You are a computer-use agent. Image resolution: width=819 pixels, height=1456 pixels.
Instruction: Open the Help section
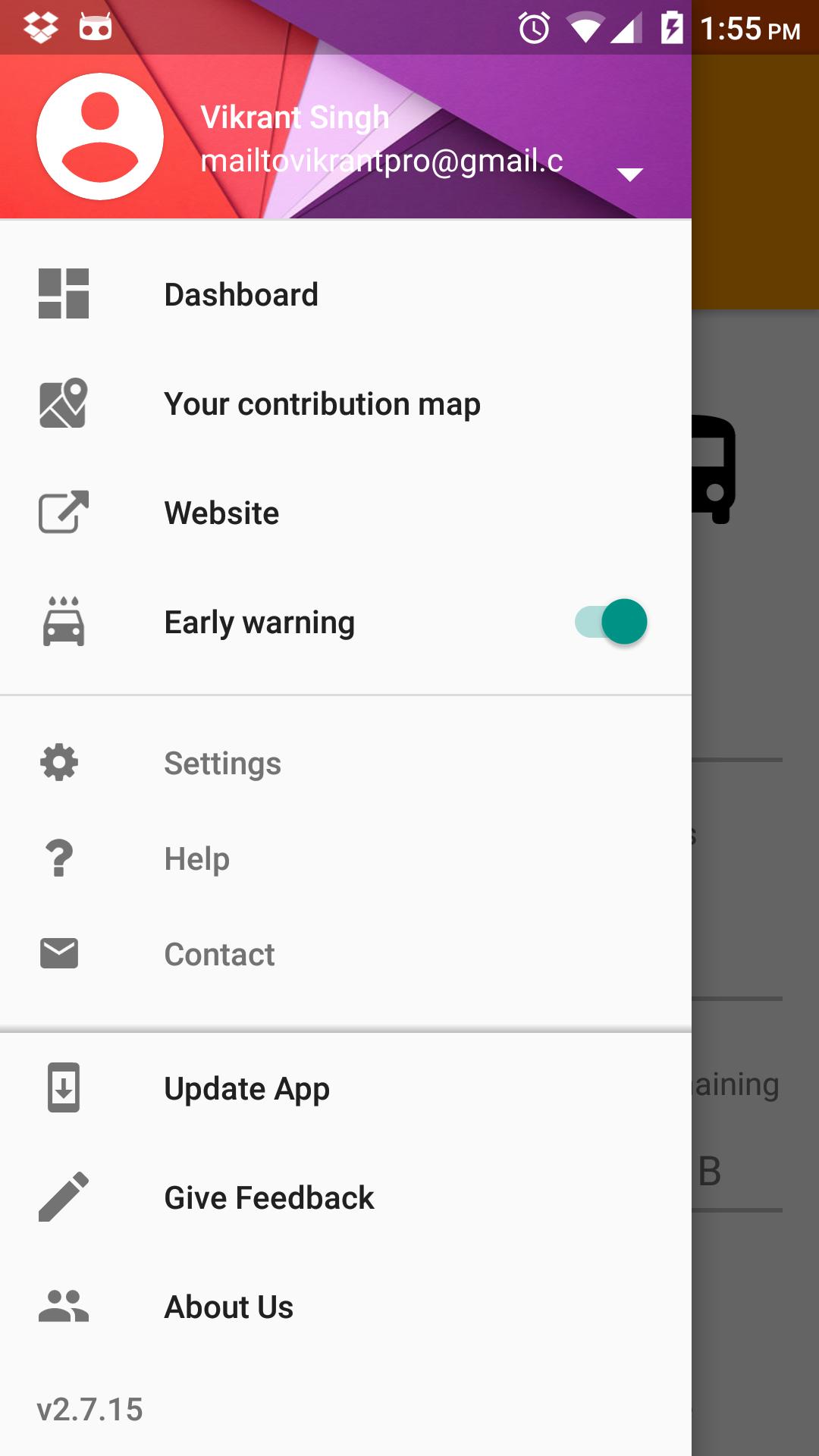pos(196,858)
